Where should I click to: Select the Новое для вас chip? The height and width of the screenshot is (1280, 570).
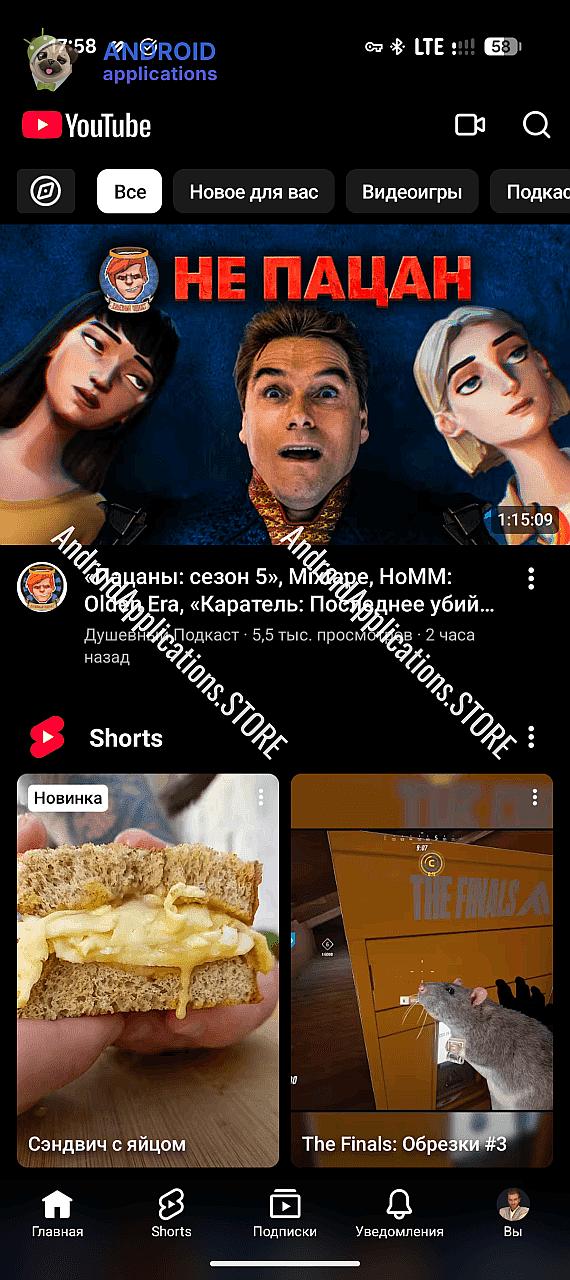coord(254,191)
